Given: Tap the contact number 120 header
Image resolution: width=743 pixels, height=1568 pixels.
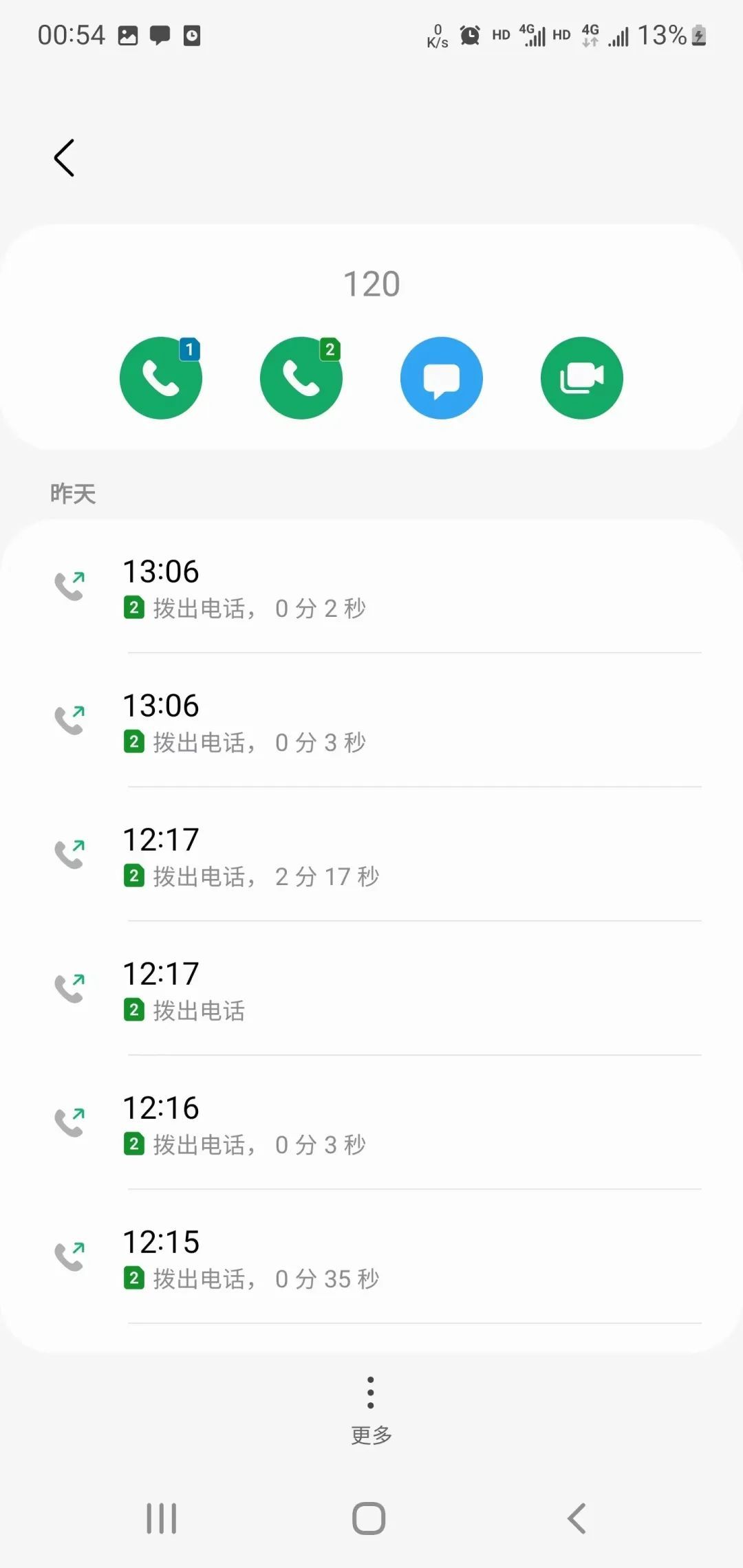Looking at the screenshot, I should click(371, 283).
